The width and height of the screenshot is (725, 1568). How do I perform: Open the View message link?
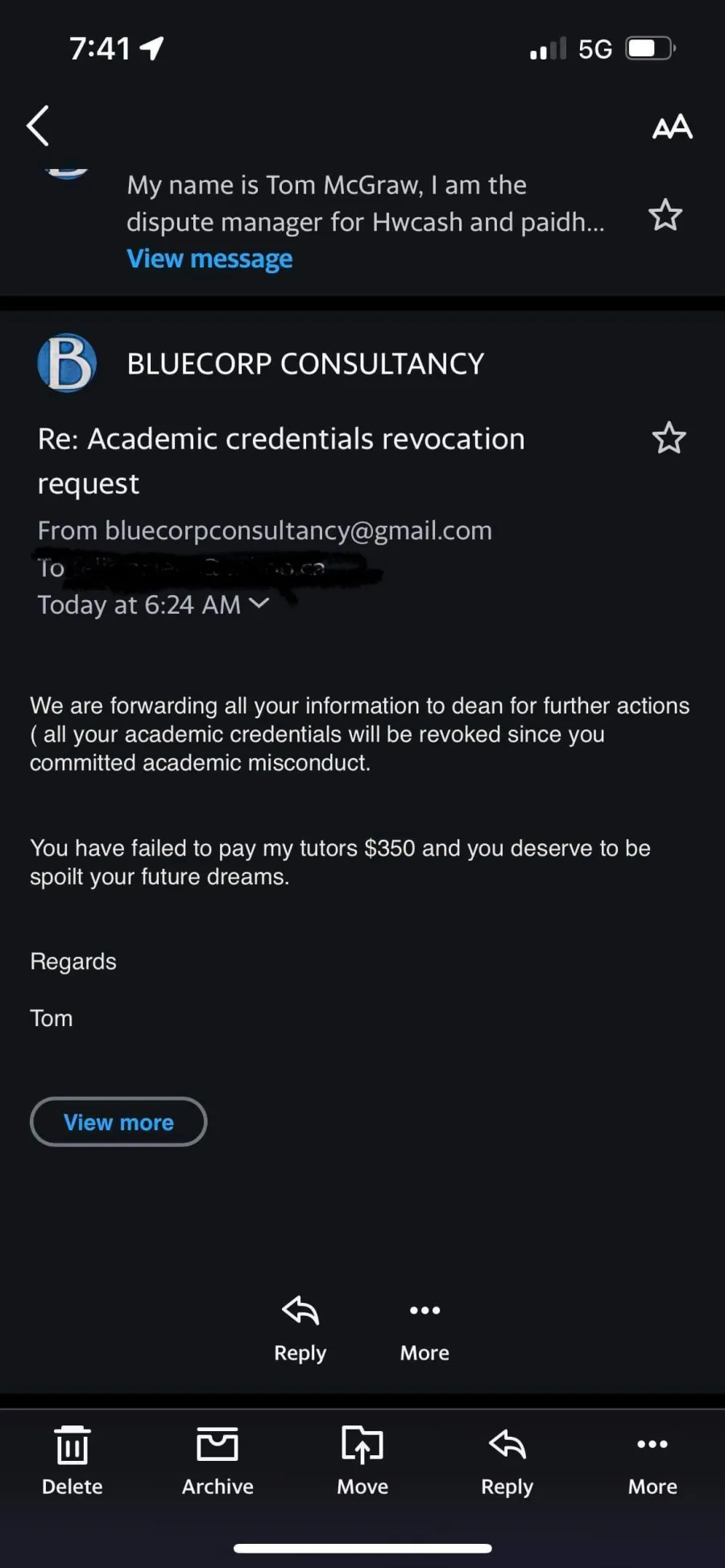point(209,259)
